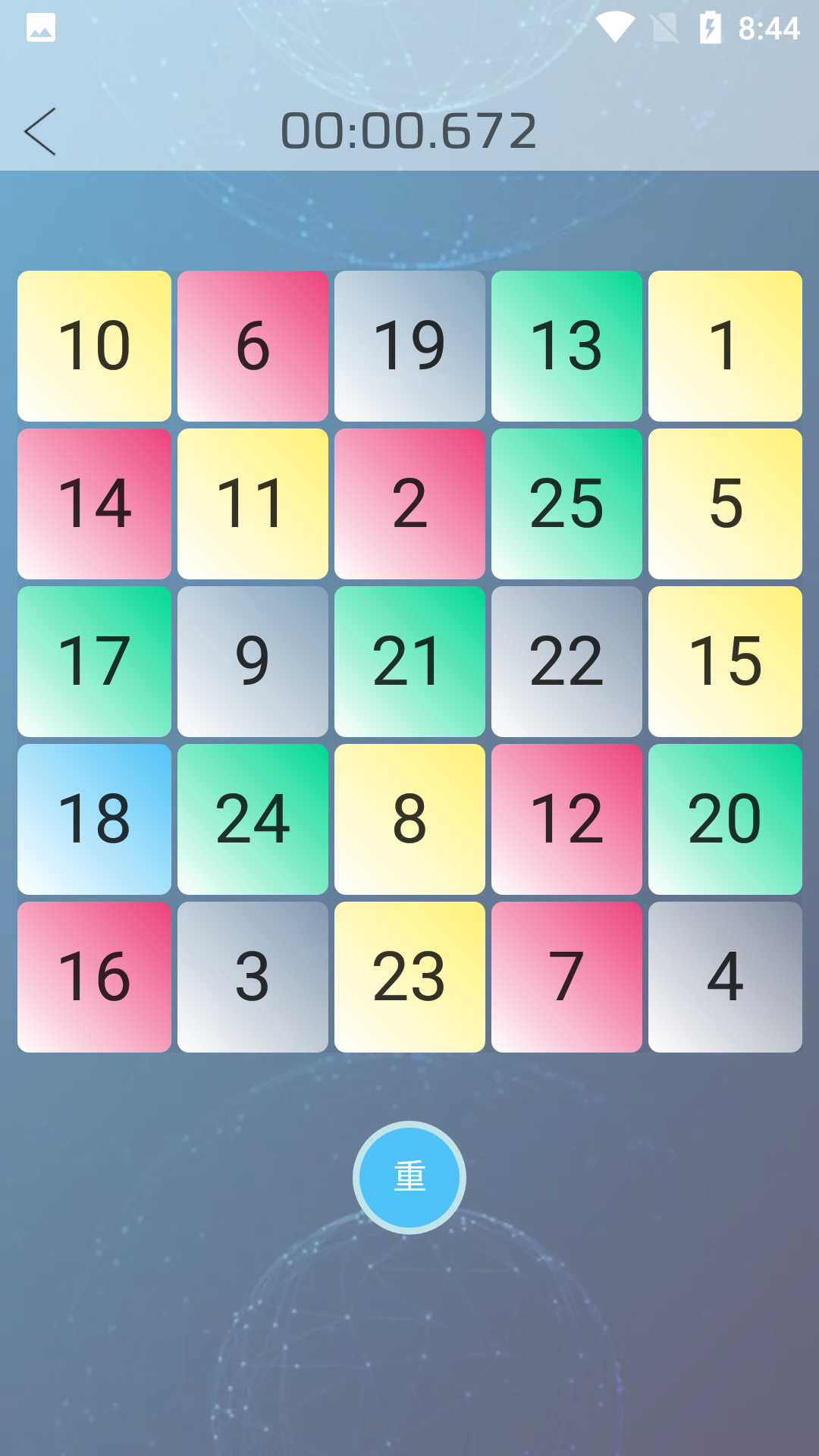Choose tile number 3
The width and height of the screenshot is (819, 1456).
tap(253, 977)
